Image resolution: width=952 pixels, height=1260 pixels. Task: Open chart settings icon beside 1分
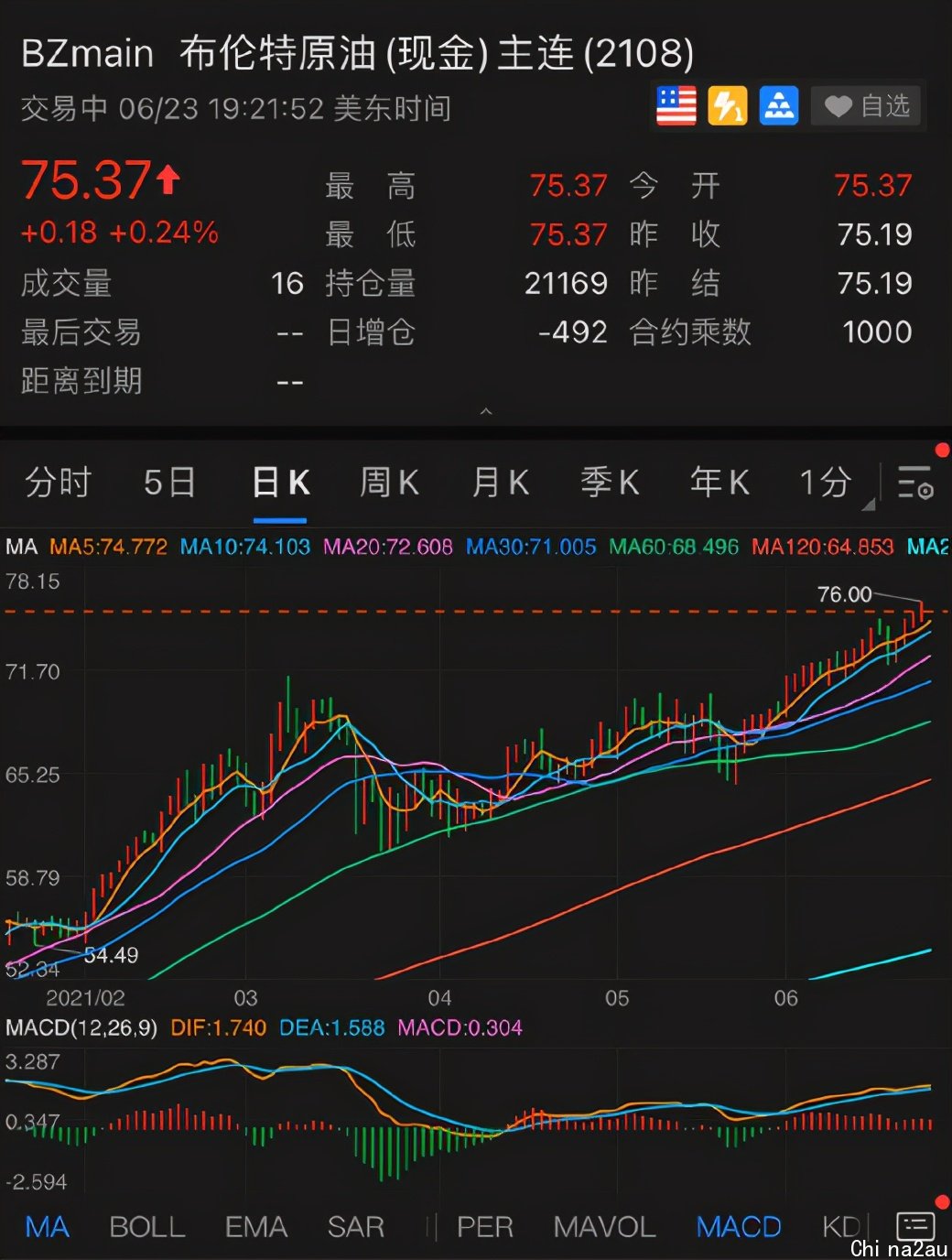914,483
